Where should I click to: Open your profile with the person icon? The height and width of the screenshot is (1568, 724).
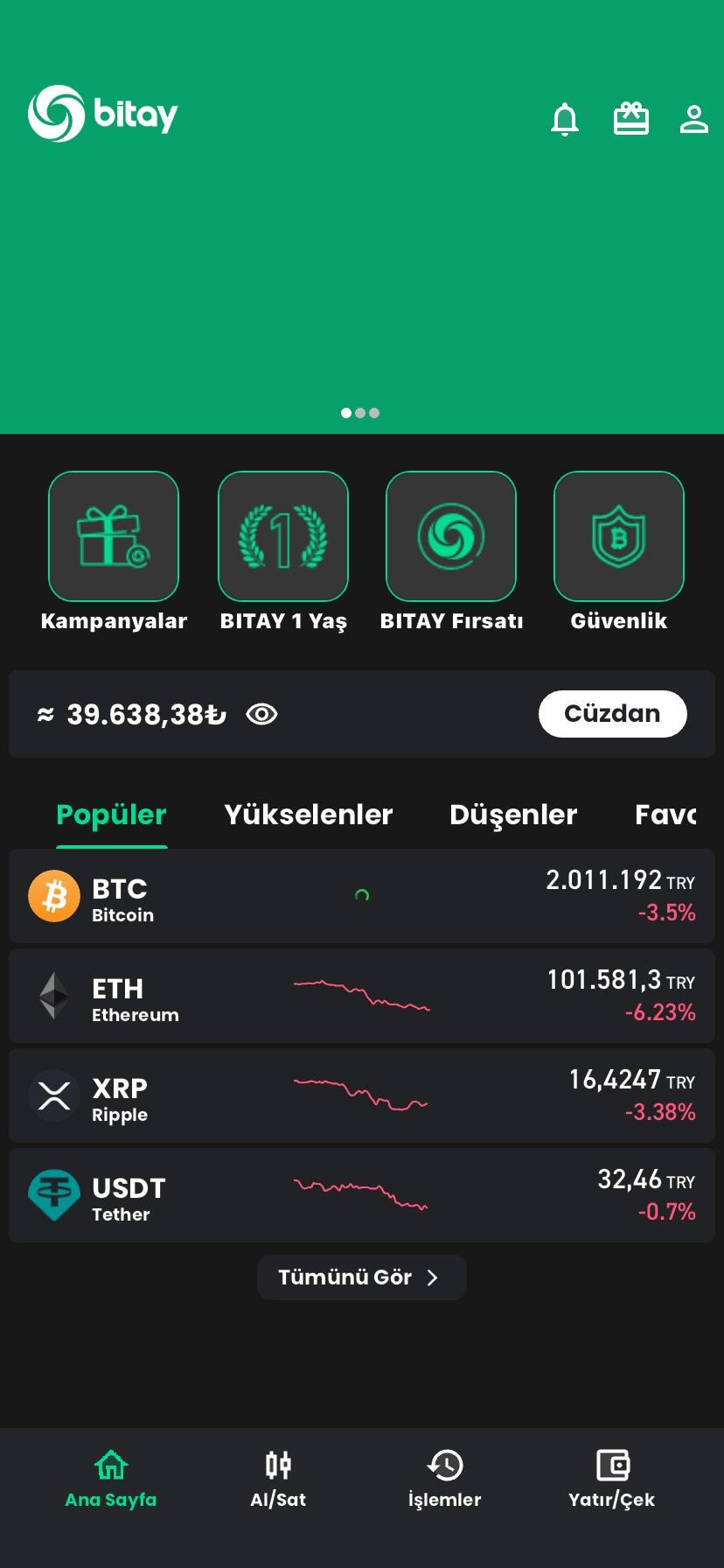(x=694, y=120)
